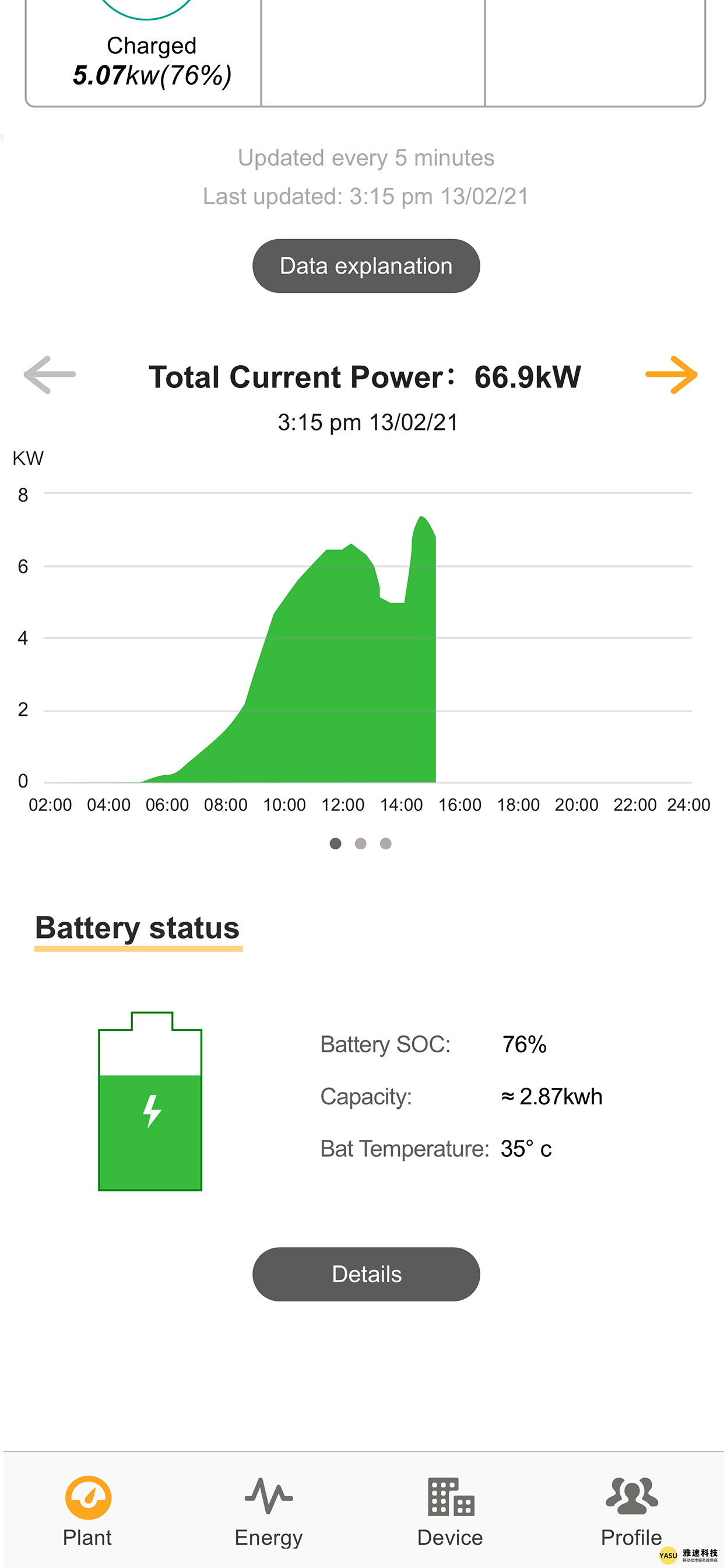Click the gray left arrow for previous day

[51, 375]
